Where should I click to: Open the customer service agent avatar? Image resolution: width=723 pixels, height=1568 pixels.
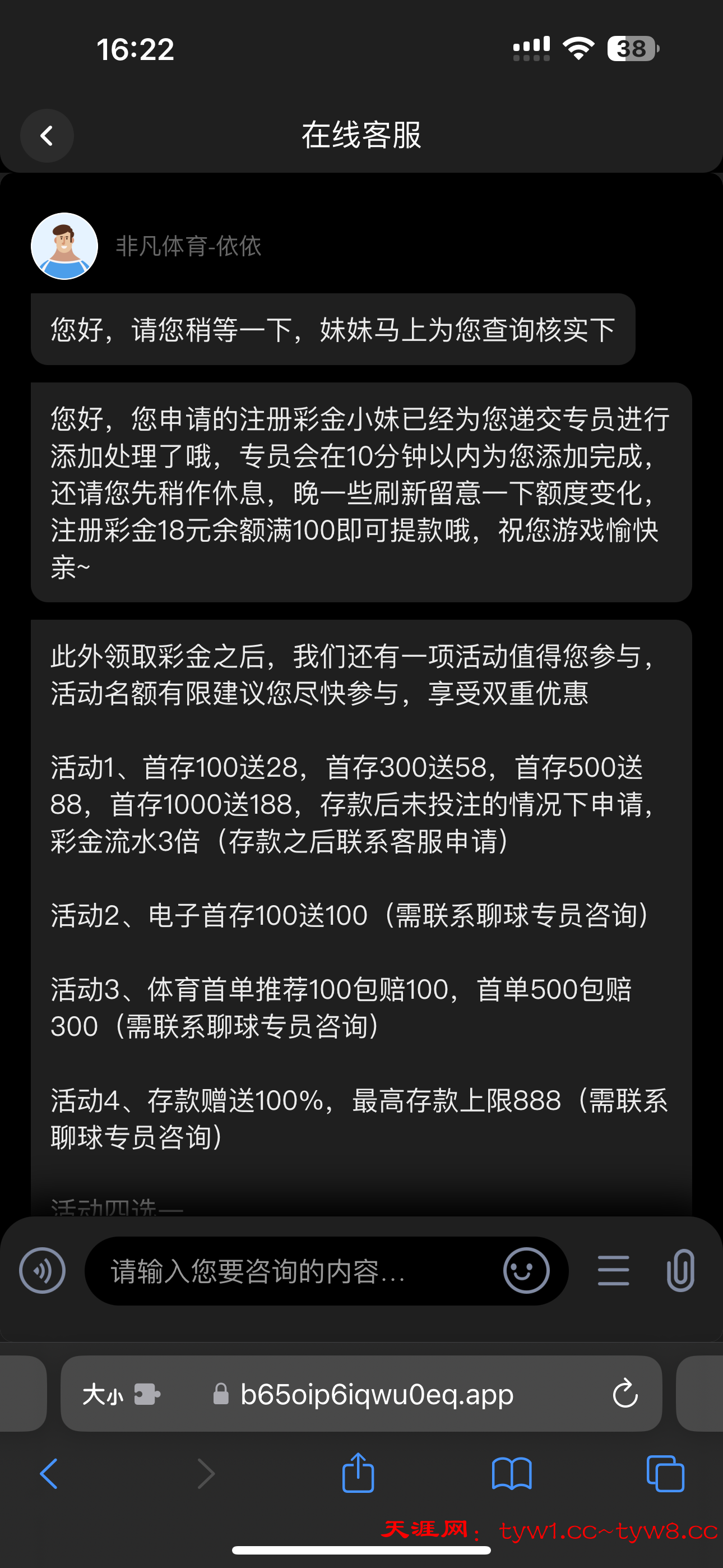[64, 246]
